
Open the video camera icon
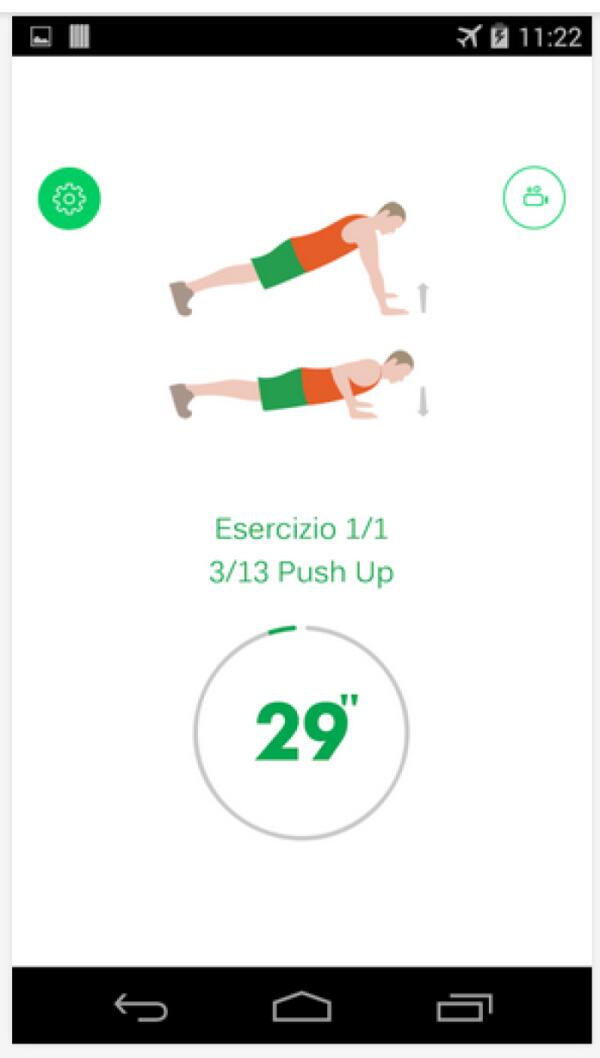tap(534, 198)
